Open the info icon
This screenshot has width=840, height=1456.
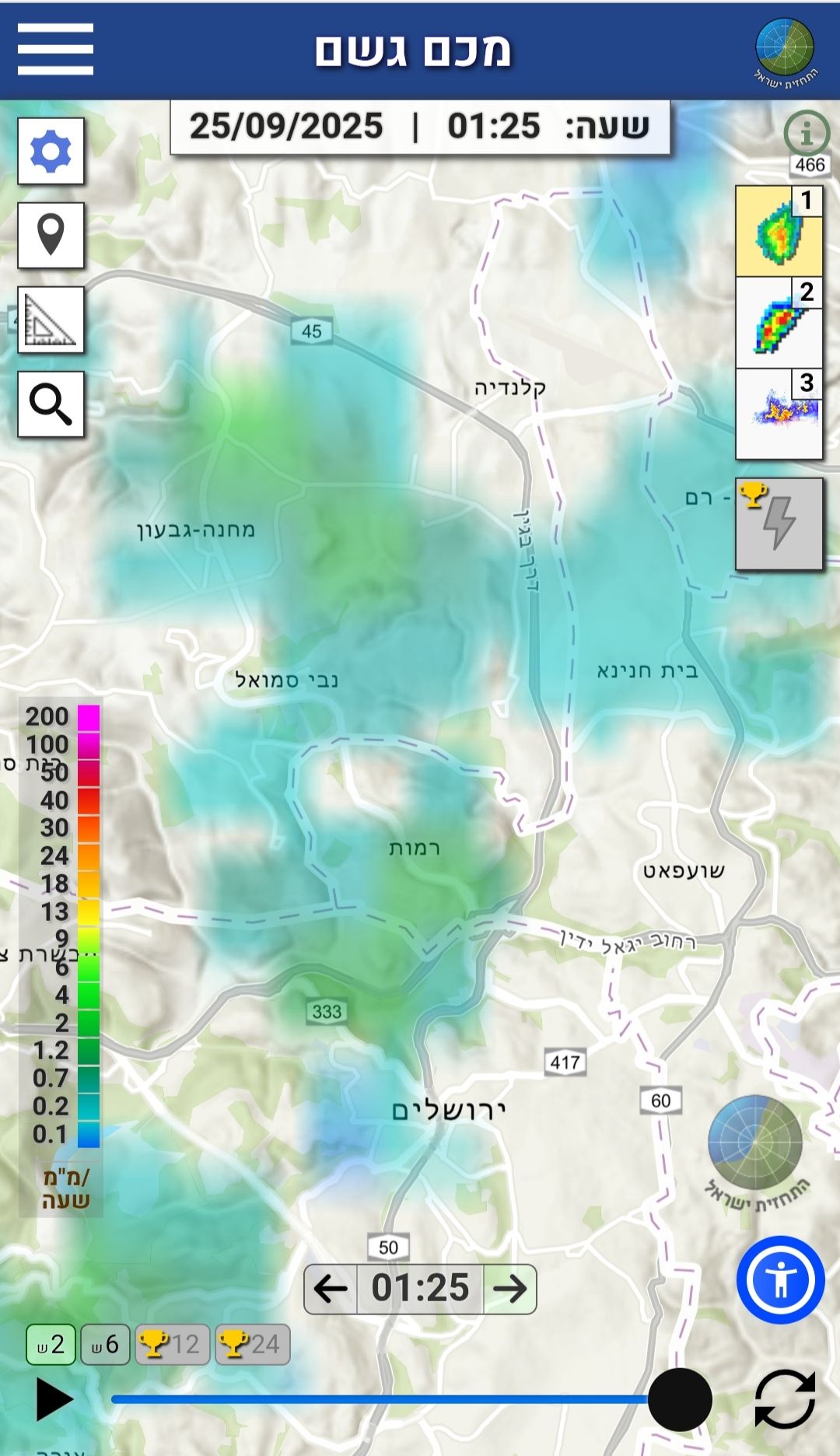pyautogui.click(x=806, y=134)
